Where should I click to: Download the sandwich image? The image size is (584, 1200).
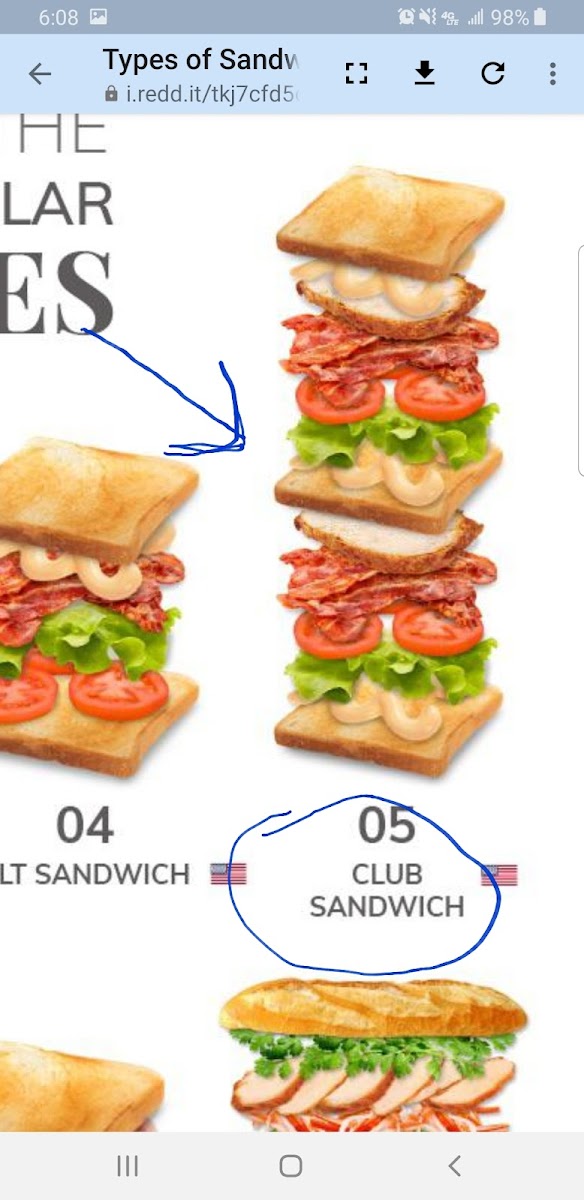tap(425, 73)
